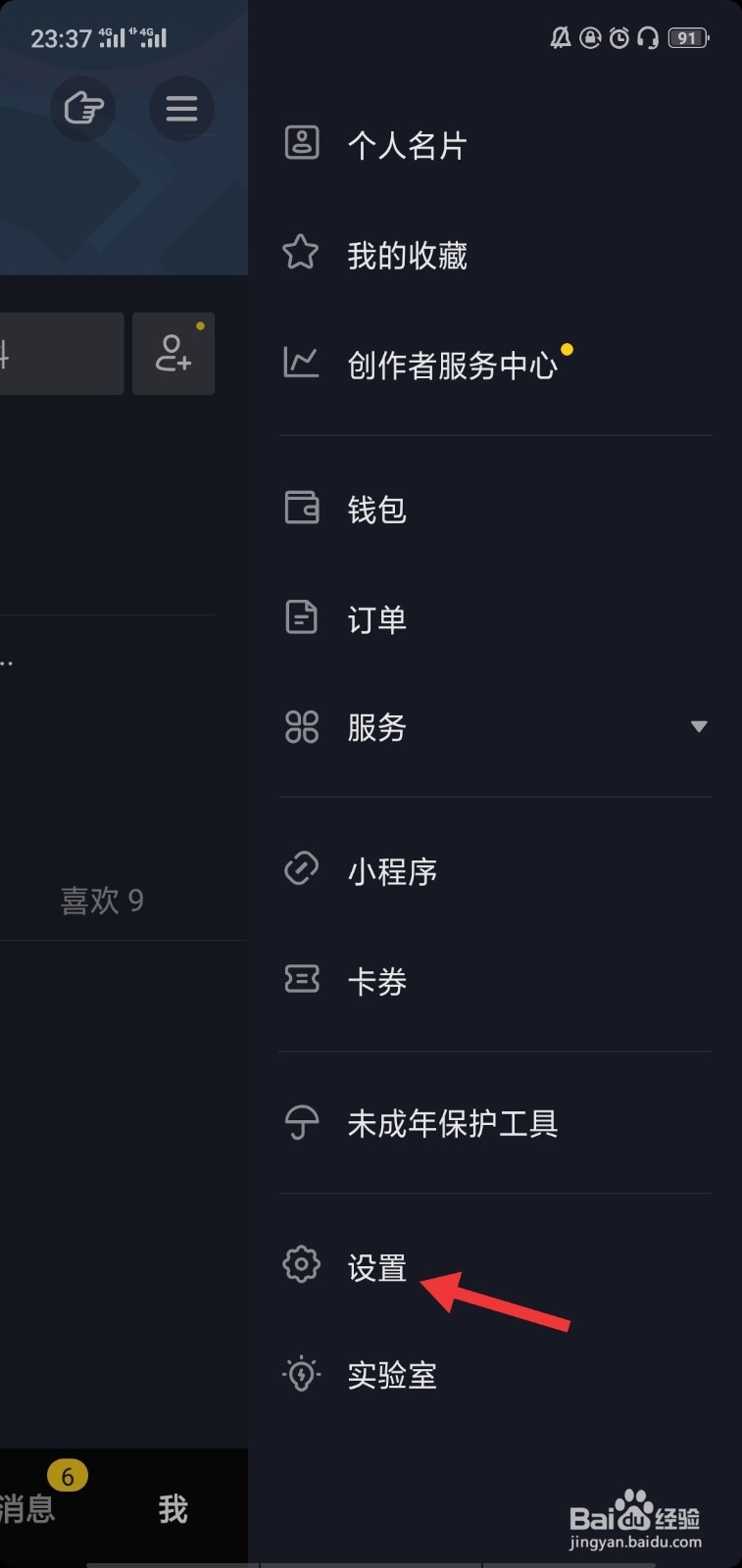Tap the add friend icon
This screenshot has height=1568, width=742.
coord(173,353)
